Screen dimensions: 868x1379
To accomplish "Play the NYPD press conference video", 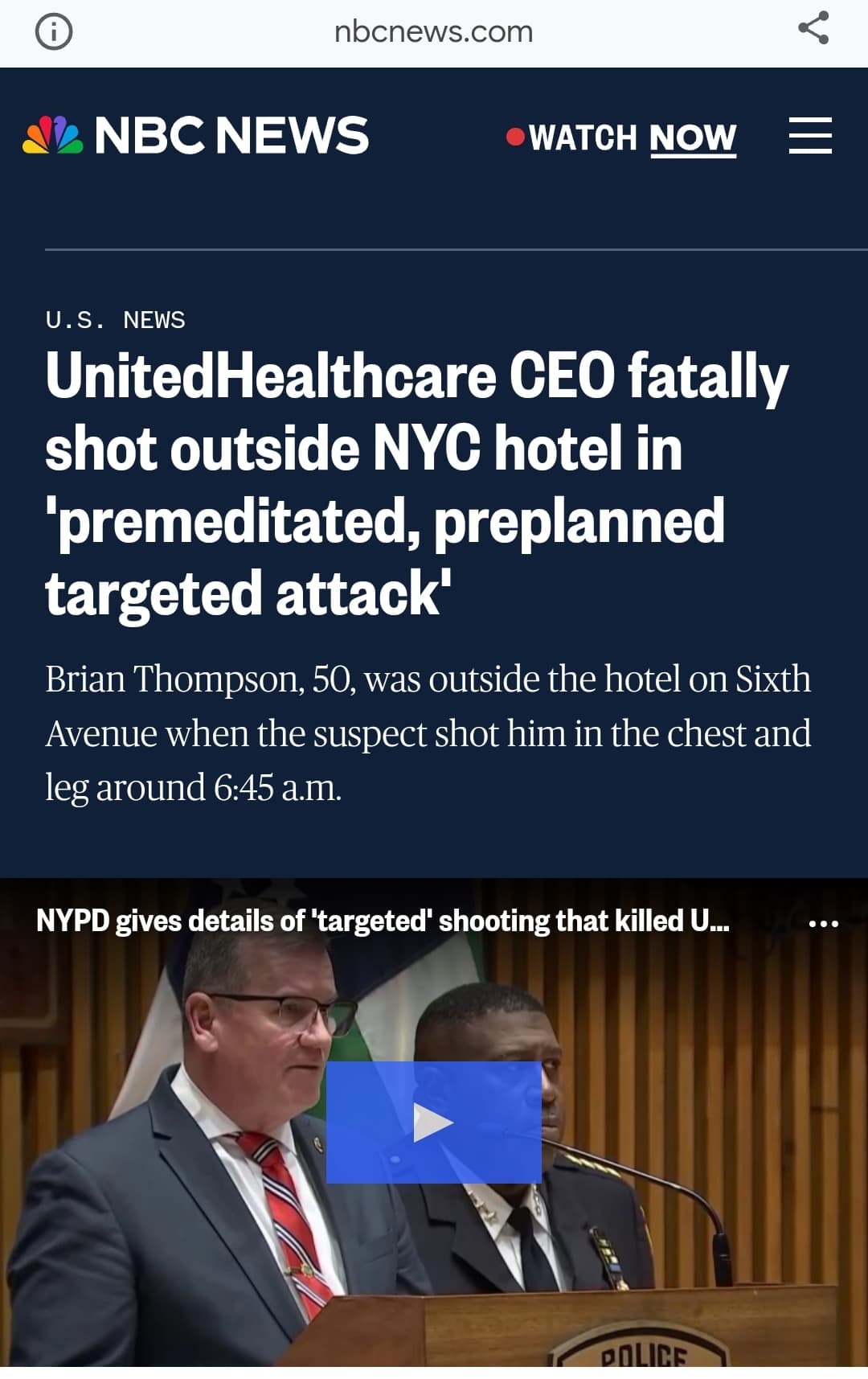I will pos(433,1122).
